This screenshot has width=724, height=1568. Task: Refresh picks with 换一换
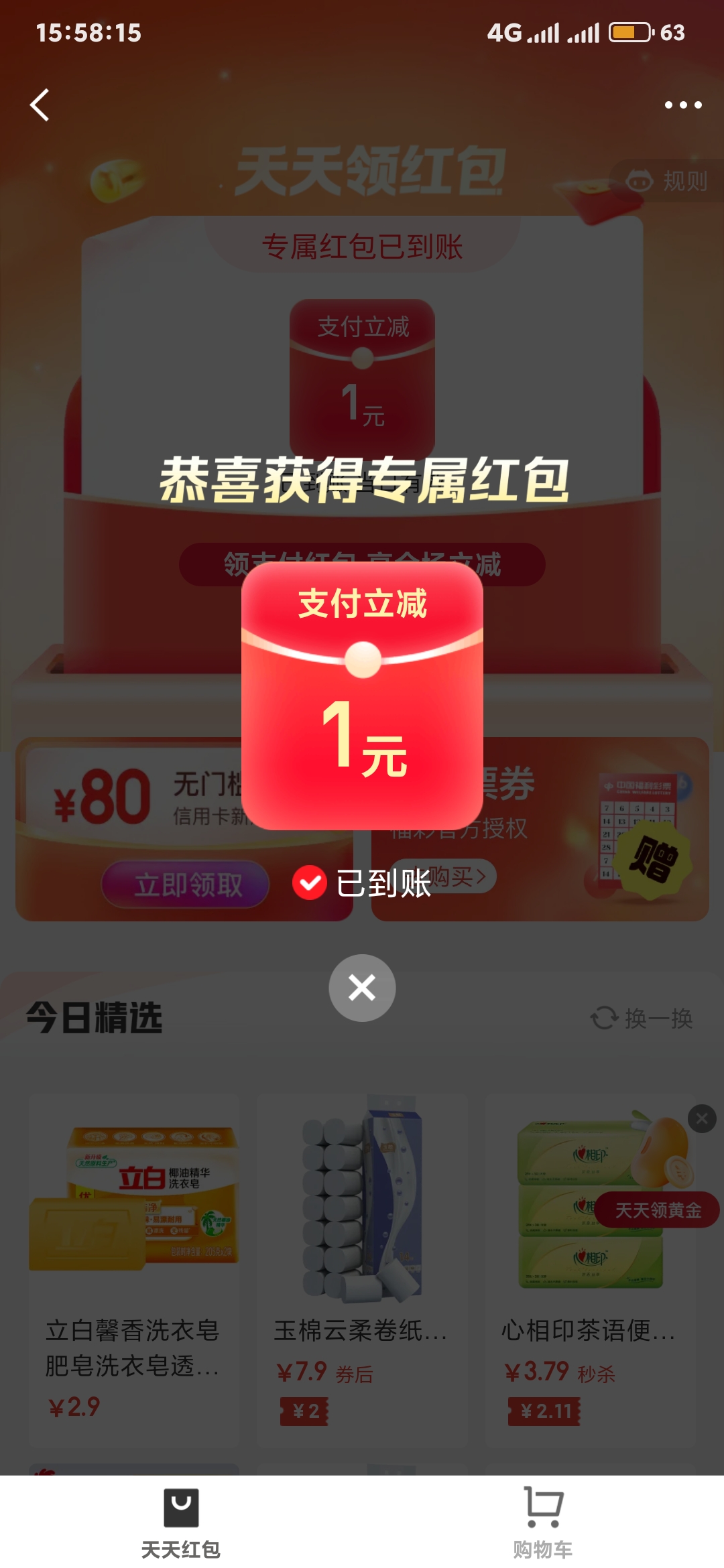tap(642, 1018)
